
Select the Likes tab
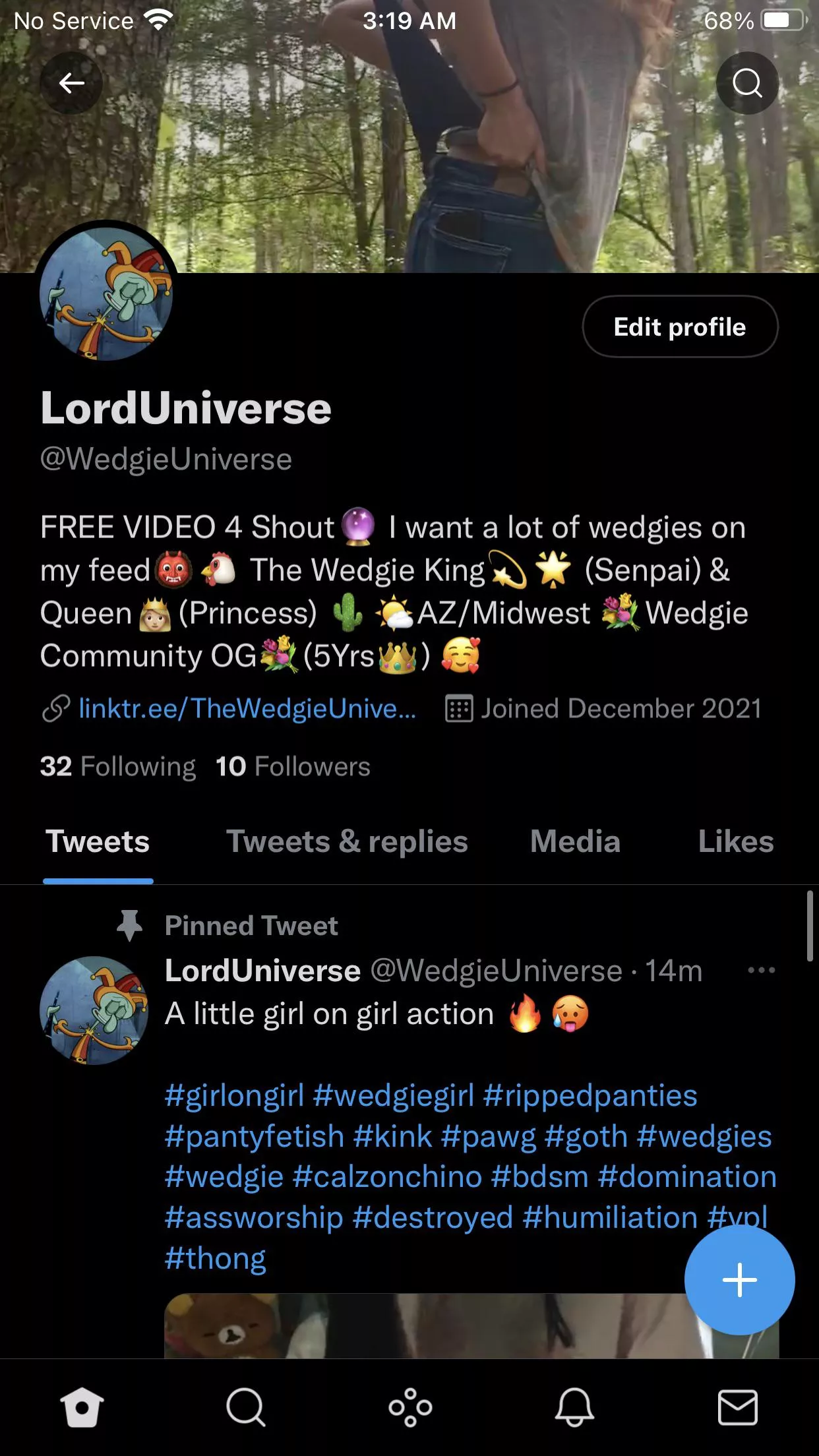(736, 841)
